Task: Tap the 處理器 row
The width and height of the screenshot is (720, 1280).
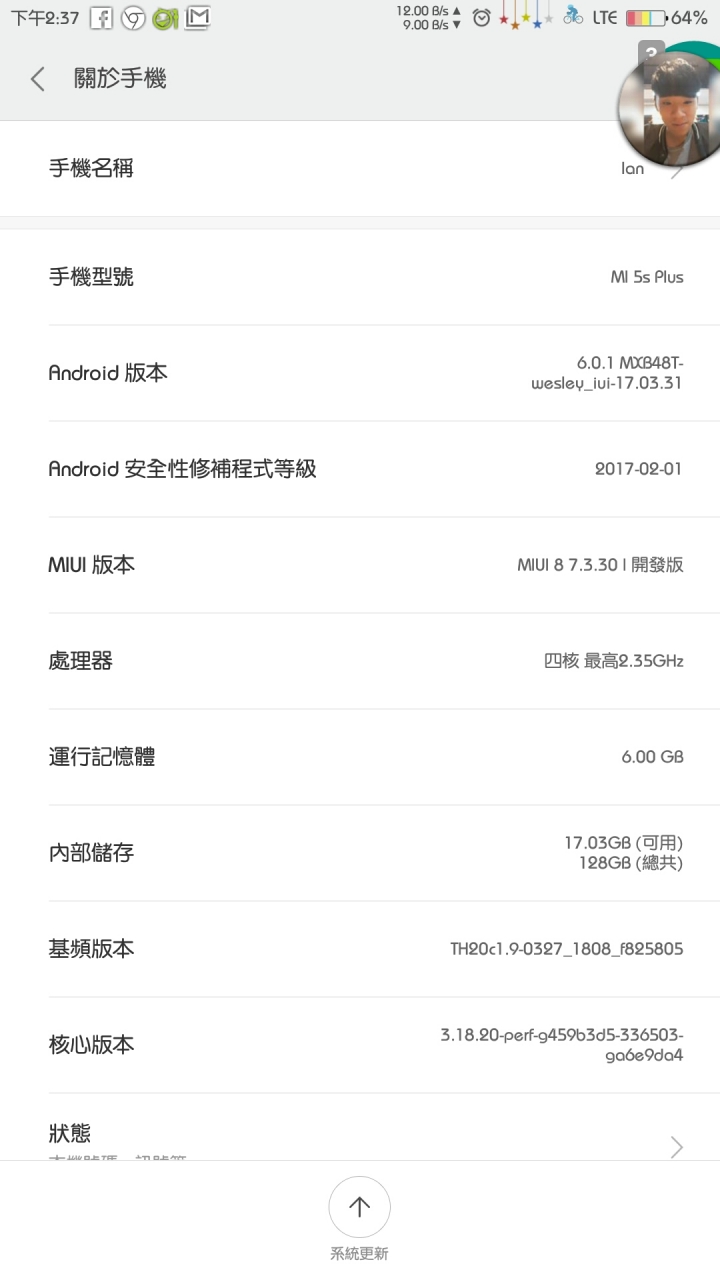Action: [x=360, y=661]
